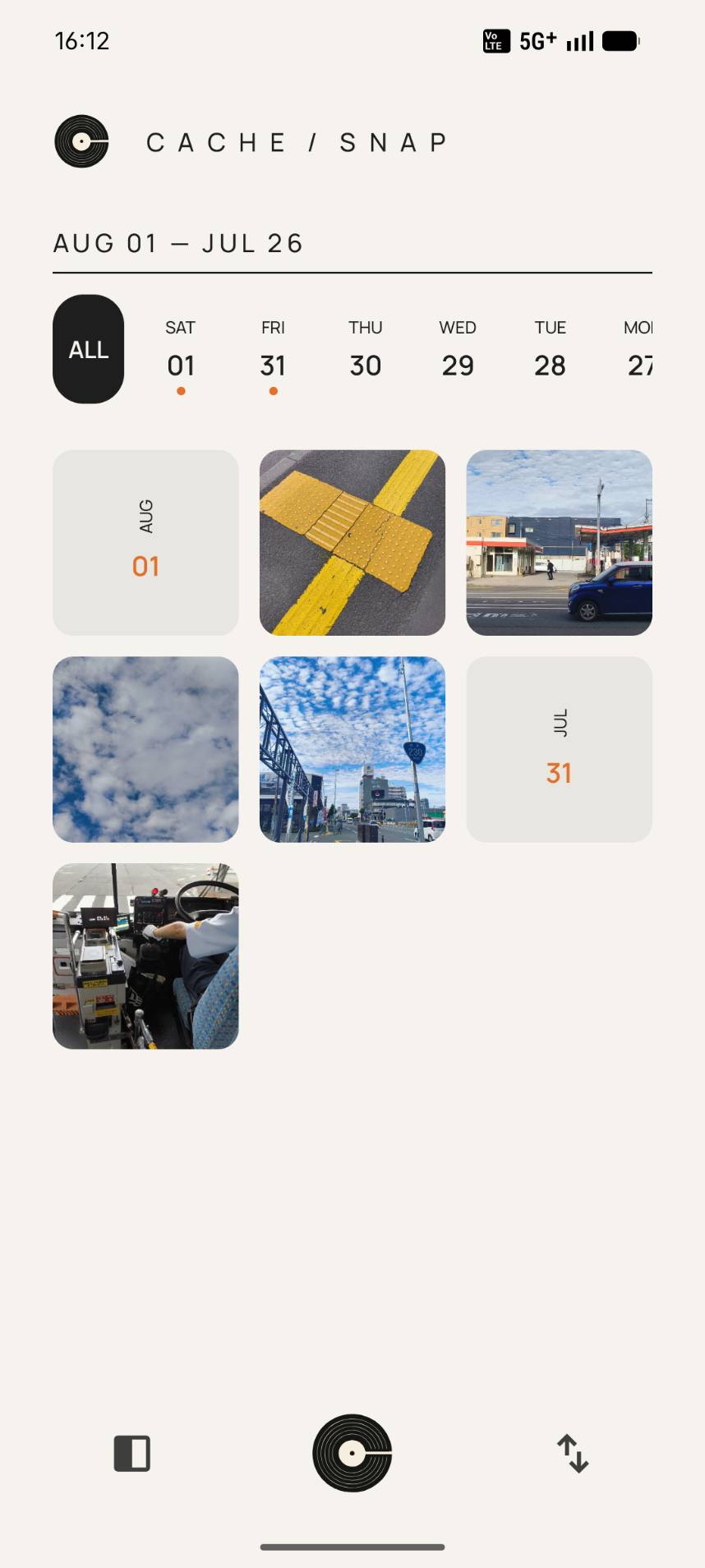705x1568 pixels.
Task: Tap the up-down arrows sort icon
Action: click(573, 1454)
